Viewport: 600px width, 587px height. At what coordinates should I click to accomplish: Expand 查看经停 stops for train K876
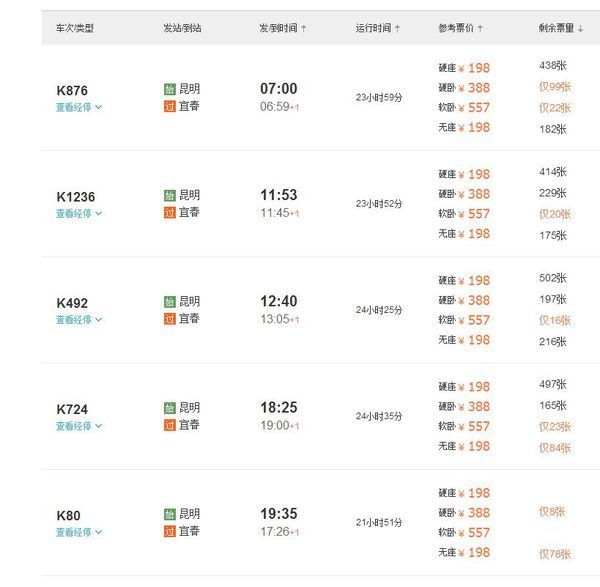coord(79,106)
